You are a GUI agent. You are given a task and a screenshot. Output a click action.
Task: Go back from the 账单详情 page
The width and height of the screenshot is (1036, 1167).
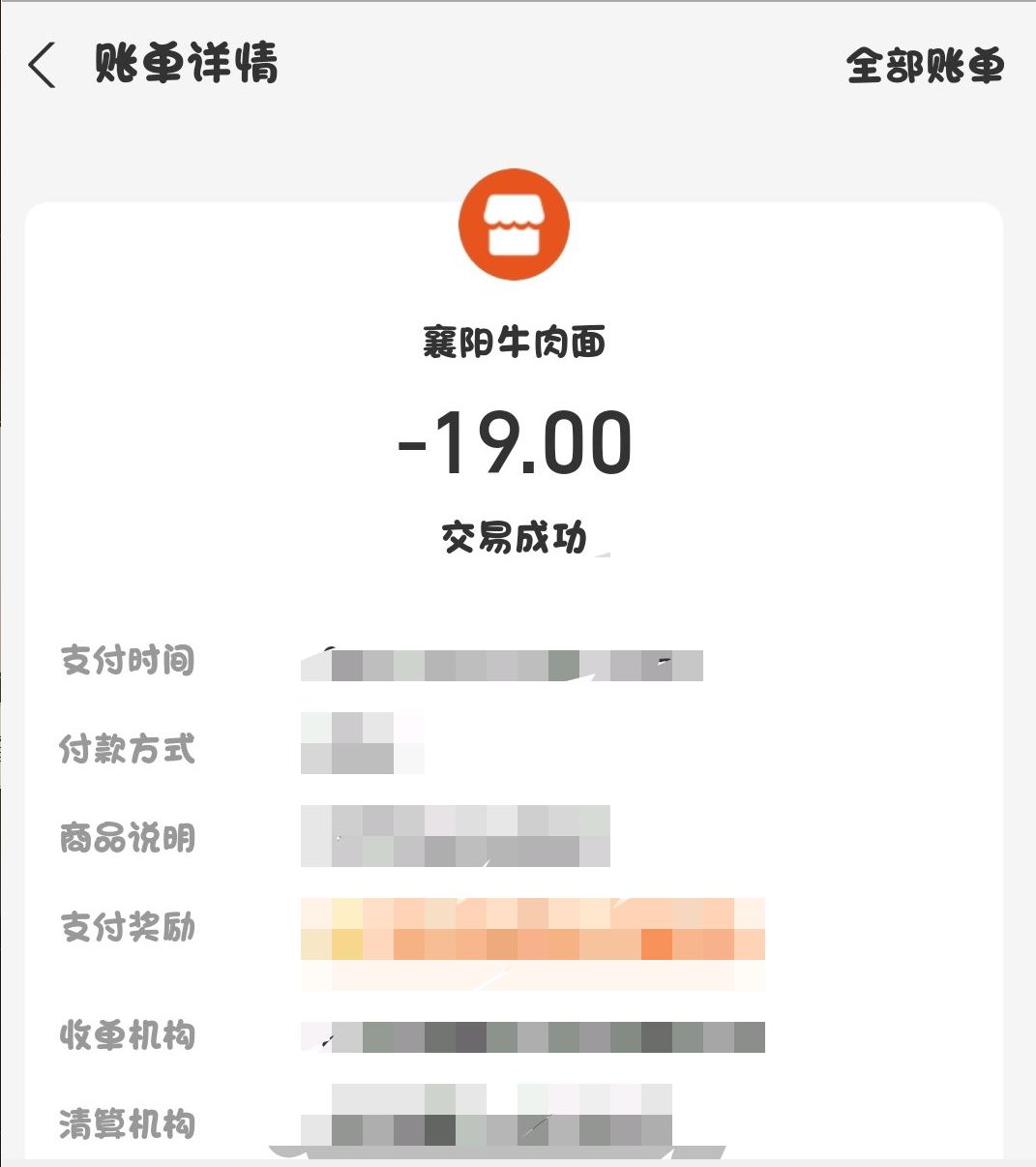point(43,66)
